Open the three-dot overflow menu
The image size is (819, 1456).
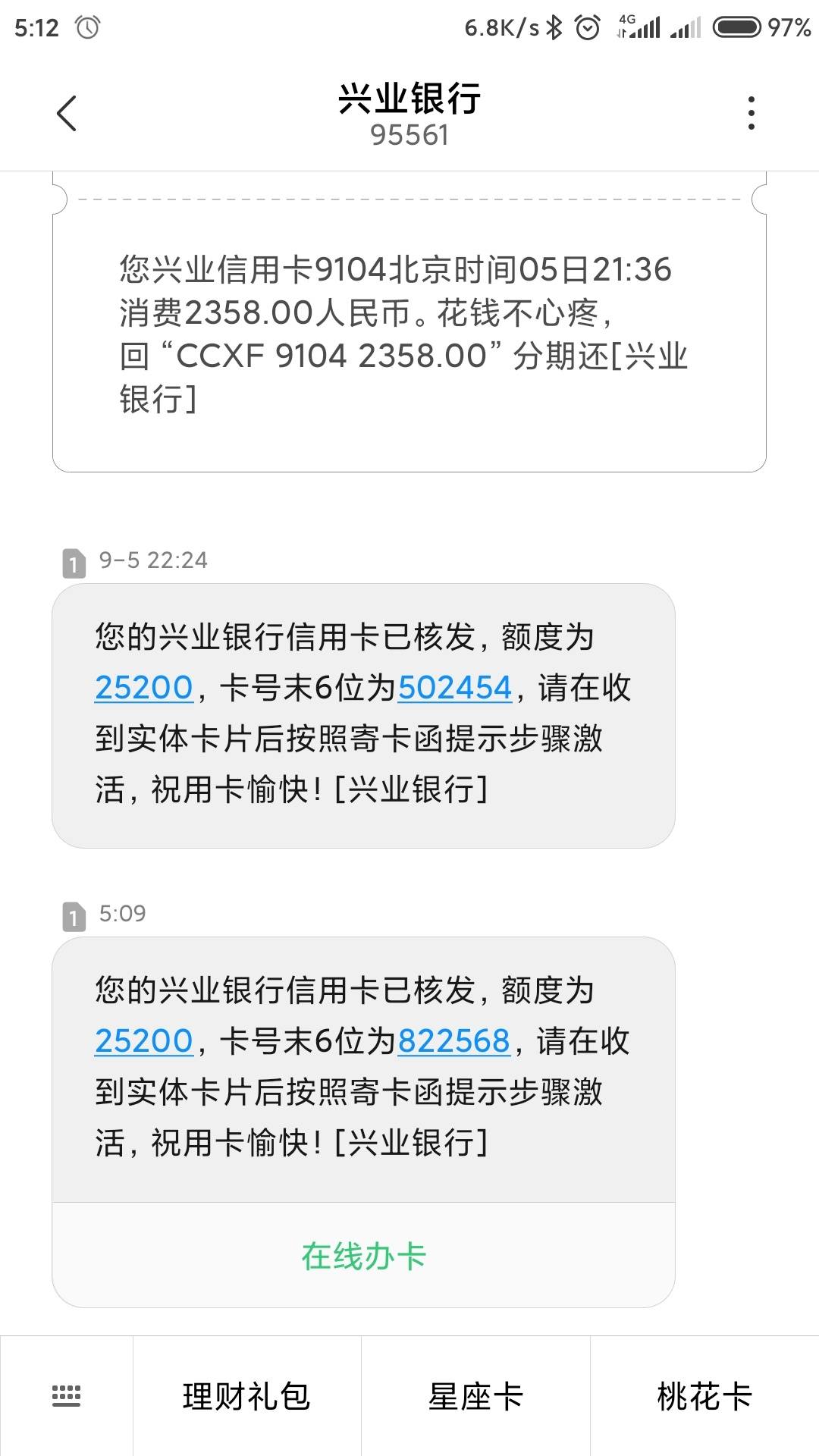[x=751, y=114]
